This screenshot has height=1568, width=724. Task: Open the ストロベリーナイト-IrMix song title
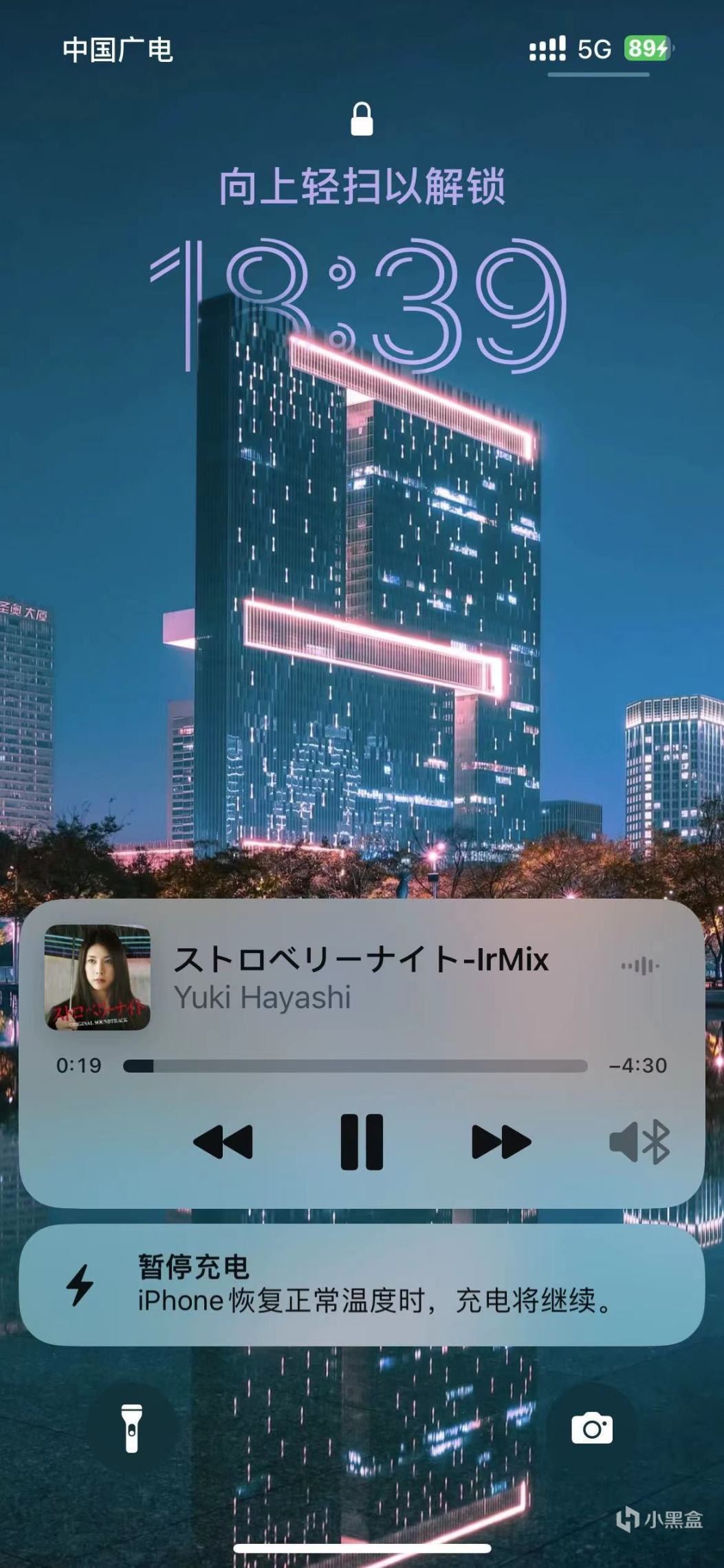pos(361,959)
